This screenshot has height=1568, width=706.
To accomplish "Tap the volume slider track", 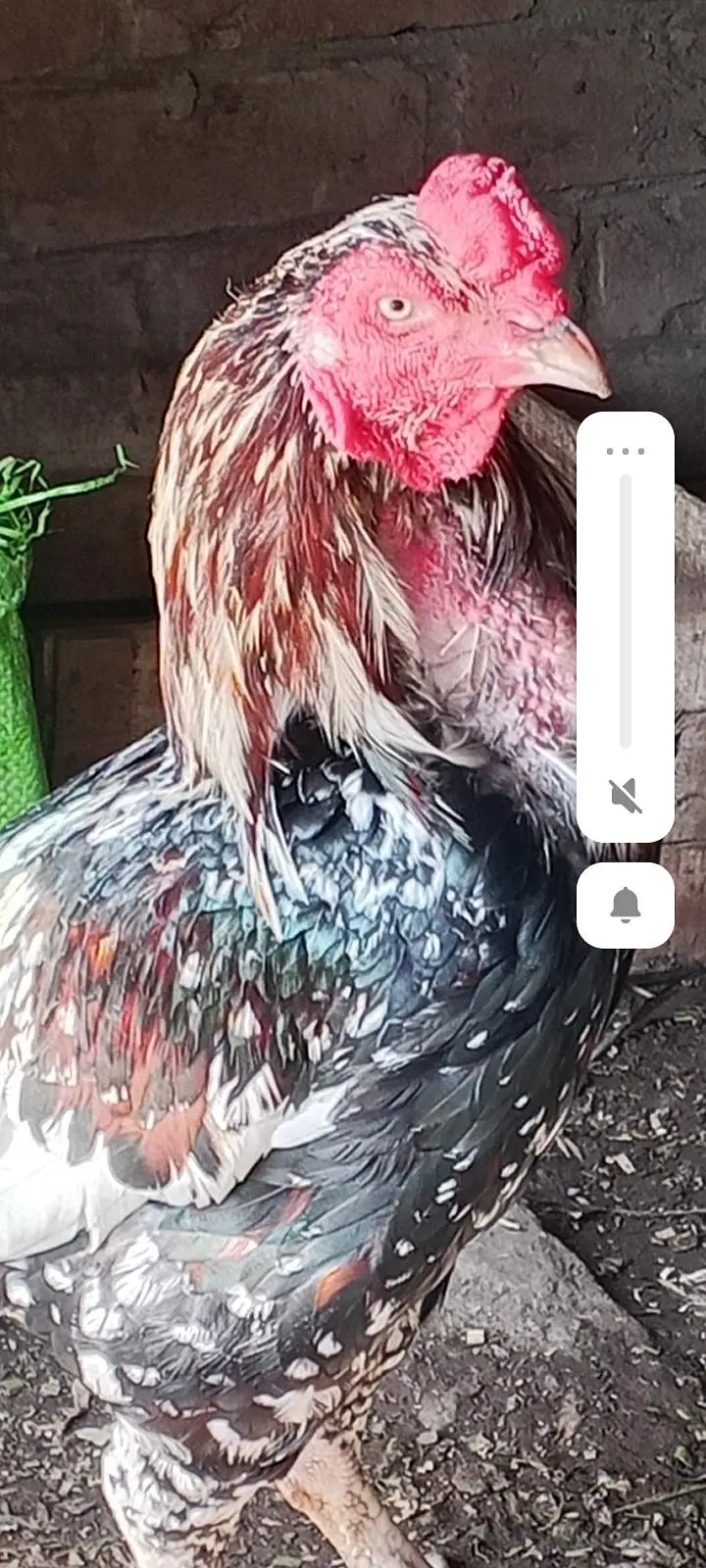I will pyautogui.click(x=626, y=611).
